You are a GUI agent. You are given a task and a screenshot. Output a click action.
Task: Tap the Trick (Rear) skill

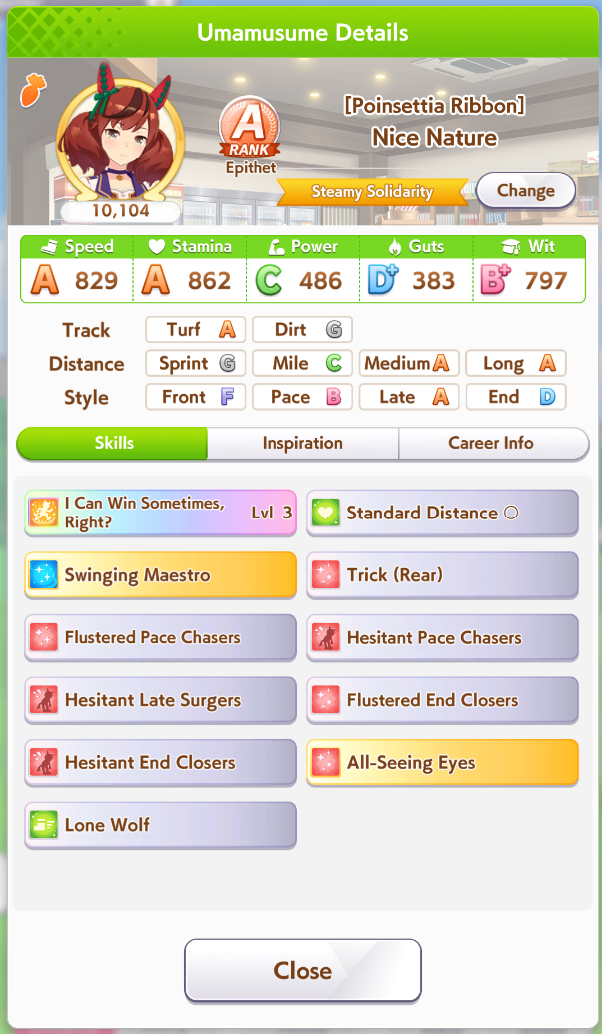(442, 575)
